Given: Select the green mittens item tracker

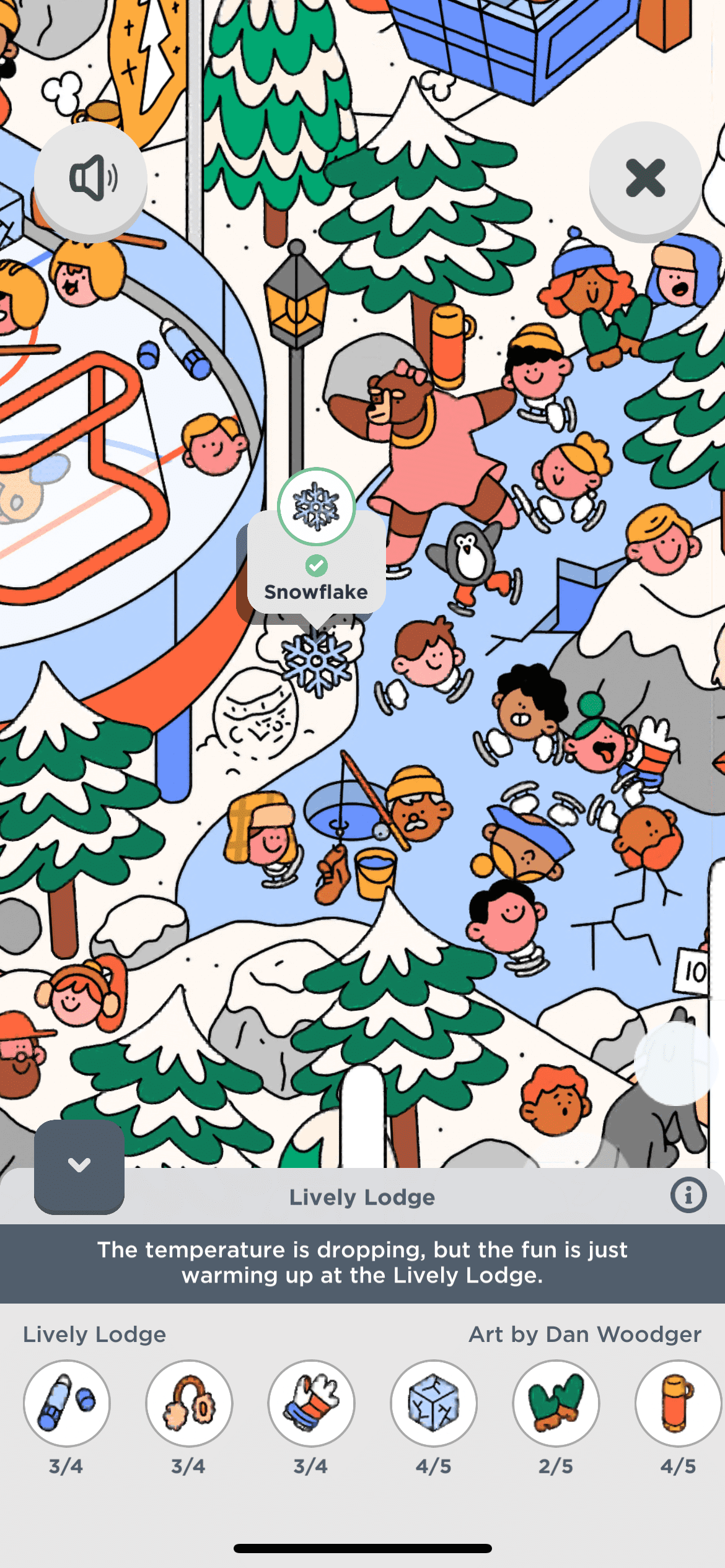Looking at the screenshot, I should [556, 1403].
